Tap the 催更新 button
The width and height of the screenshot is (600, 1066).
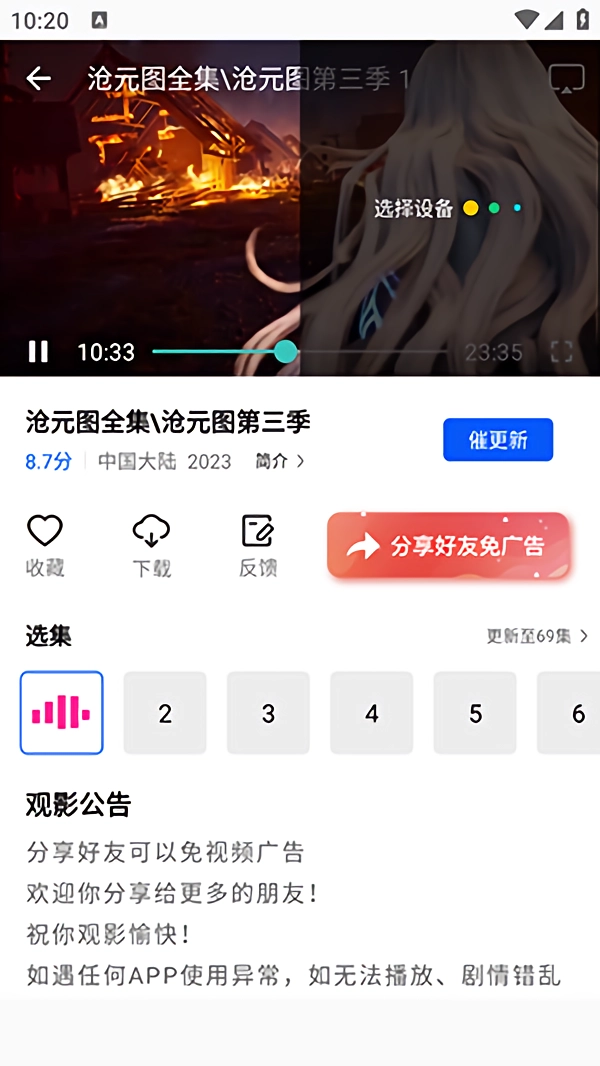(x=498, y=440)
